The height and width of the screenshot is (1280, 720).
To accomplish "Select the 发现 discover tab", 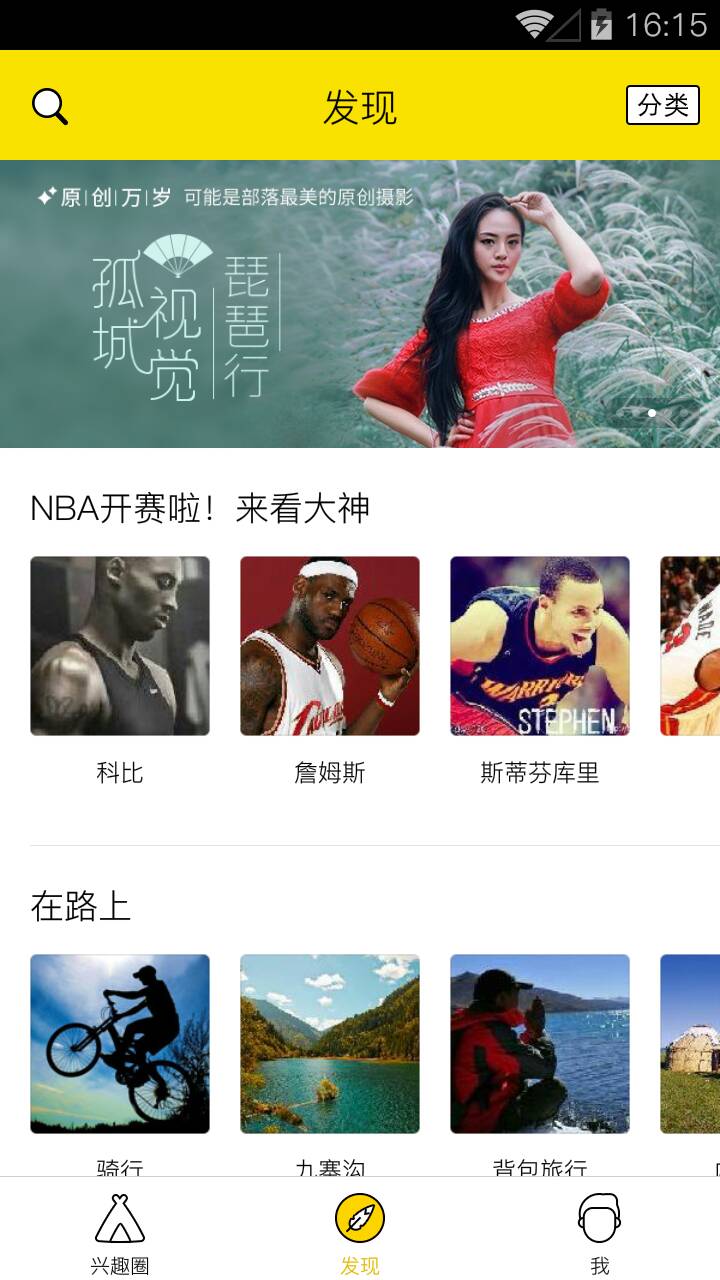I will click(360, 1232).
